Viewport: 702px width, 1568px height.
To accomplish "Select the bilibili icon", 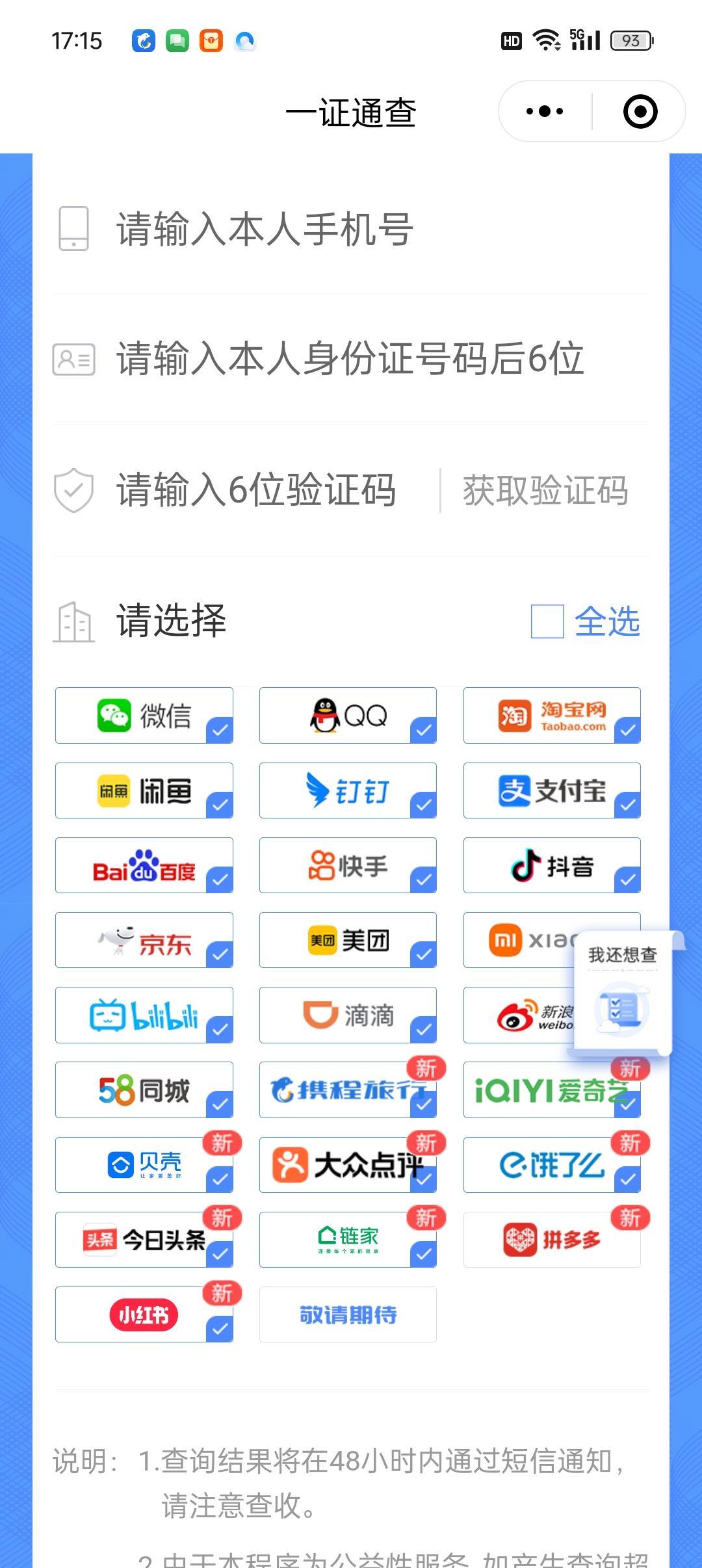I will tap(144, 1015).
